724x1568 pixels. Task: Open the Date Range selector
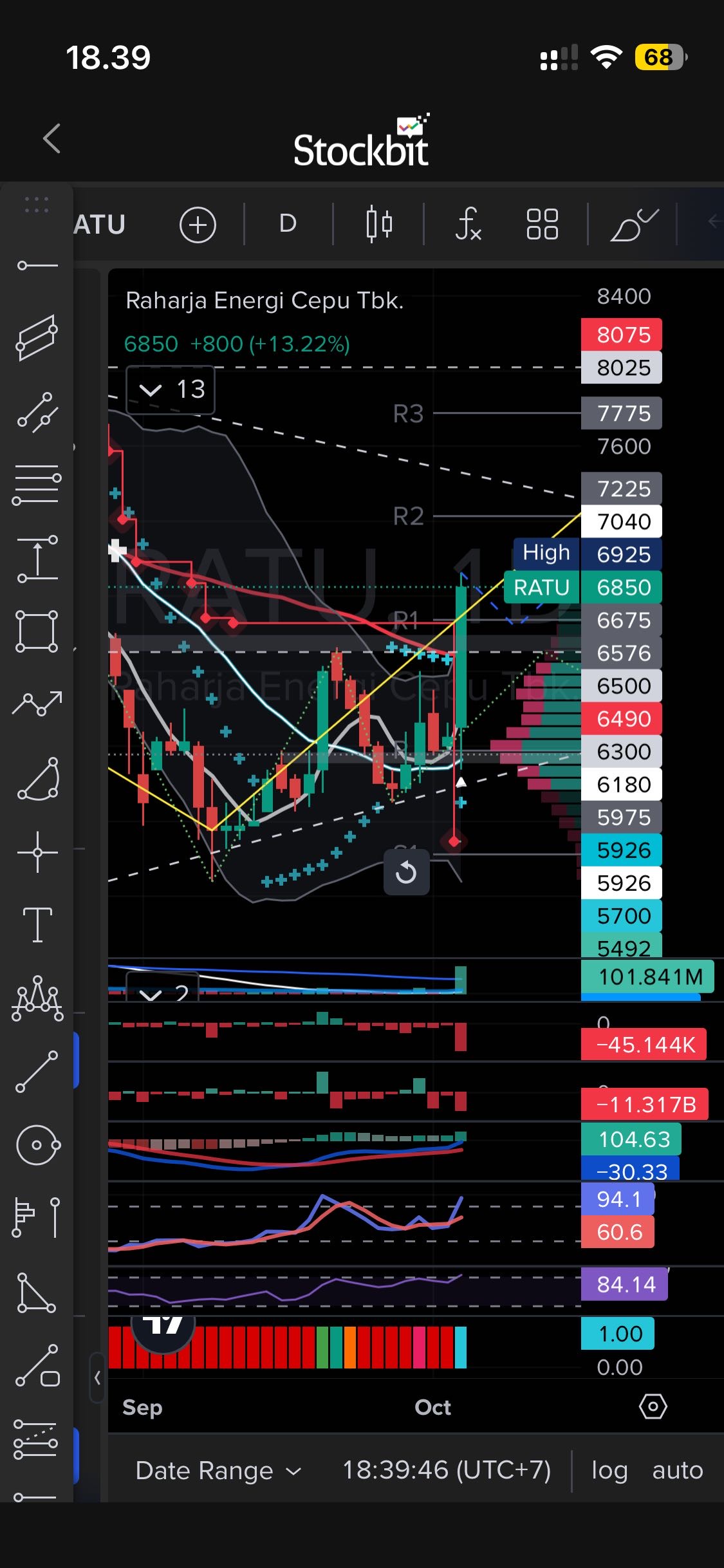pyautogui.click(x=218, y=1470)
